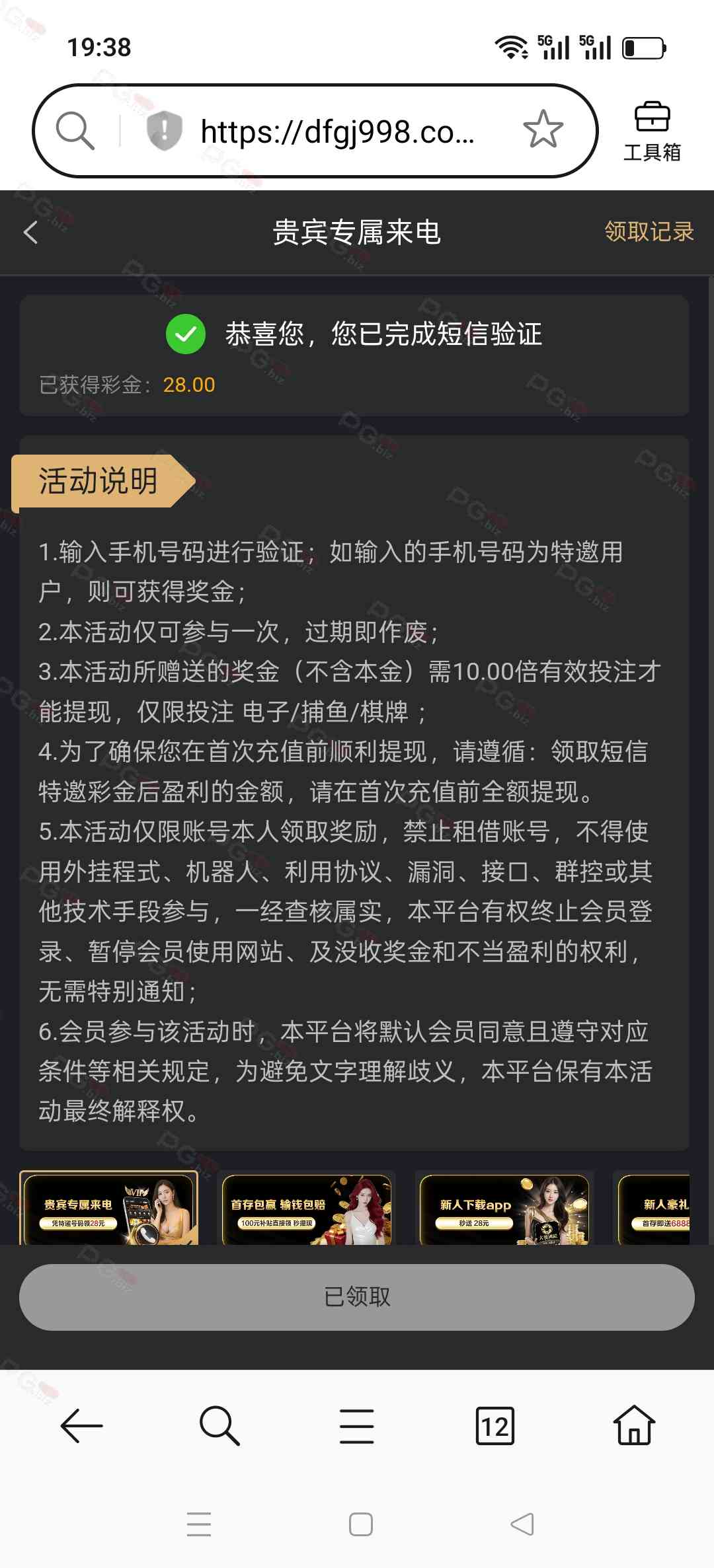The image size is (714, 1568).
Task: Navigate back with the browser toolbar arrow
Action: [81, 1426]
